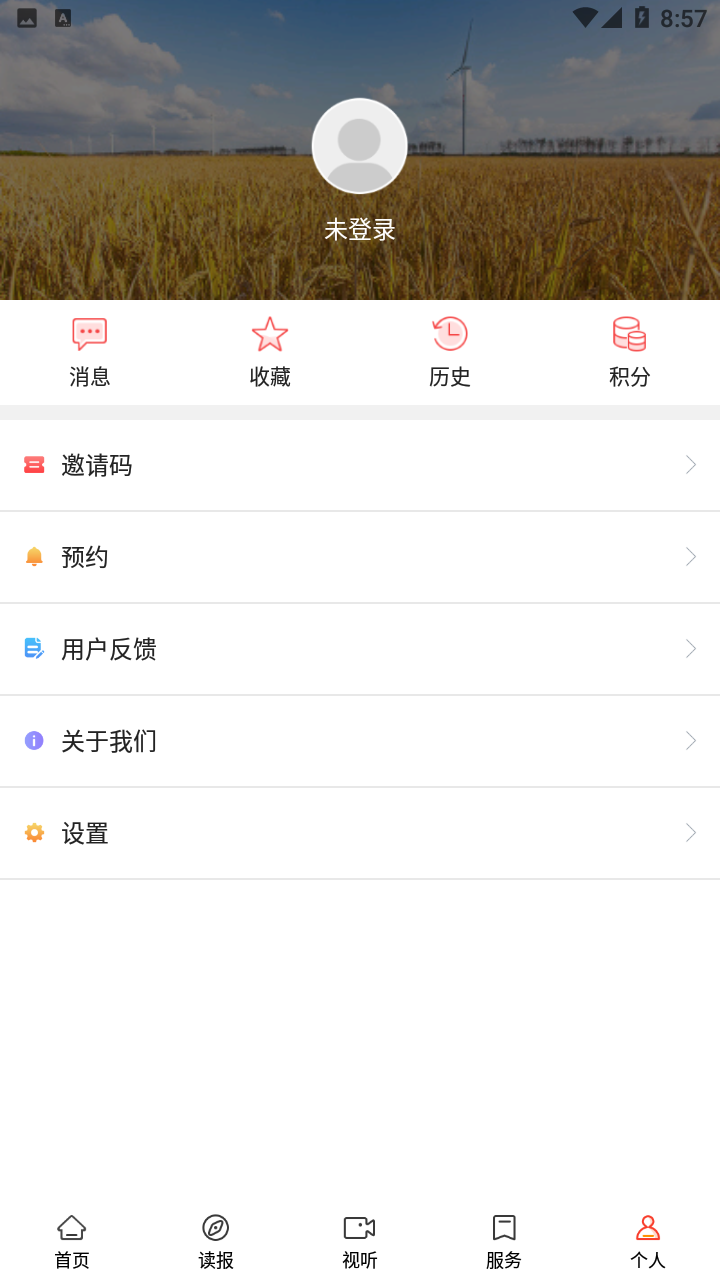Viewport: 720px width, 1280px height.
Task: Tap the default profile avatar image
Action: click(x=359, y=145)
